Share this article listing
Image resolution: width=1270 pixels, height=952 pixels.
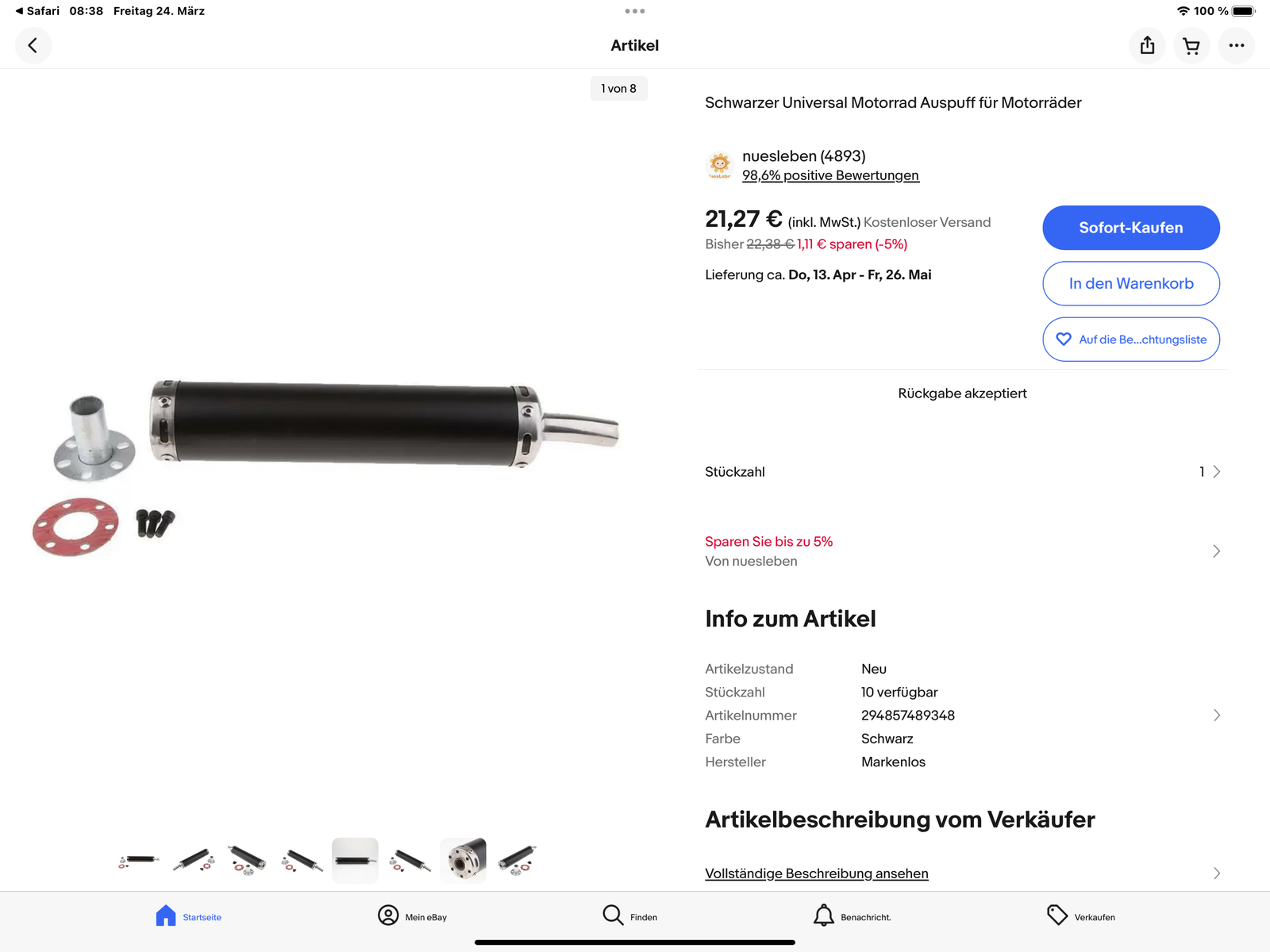(1147, 45)
